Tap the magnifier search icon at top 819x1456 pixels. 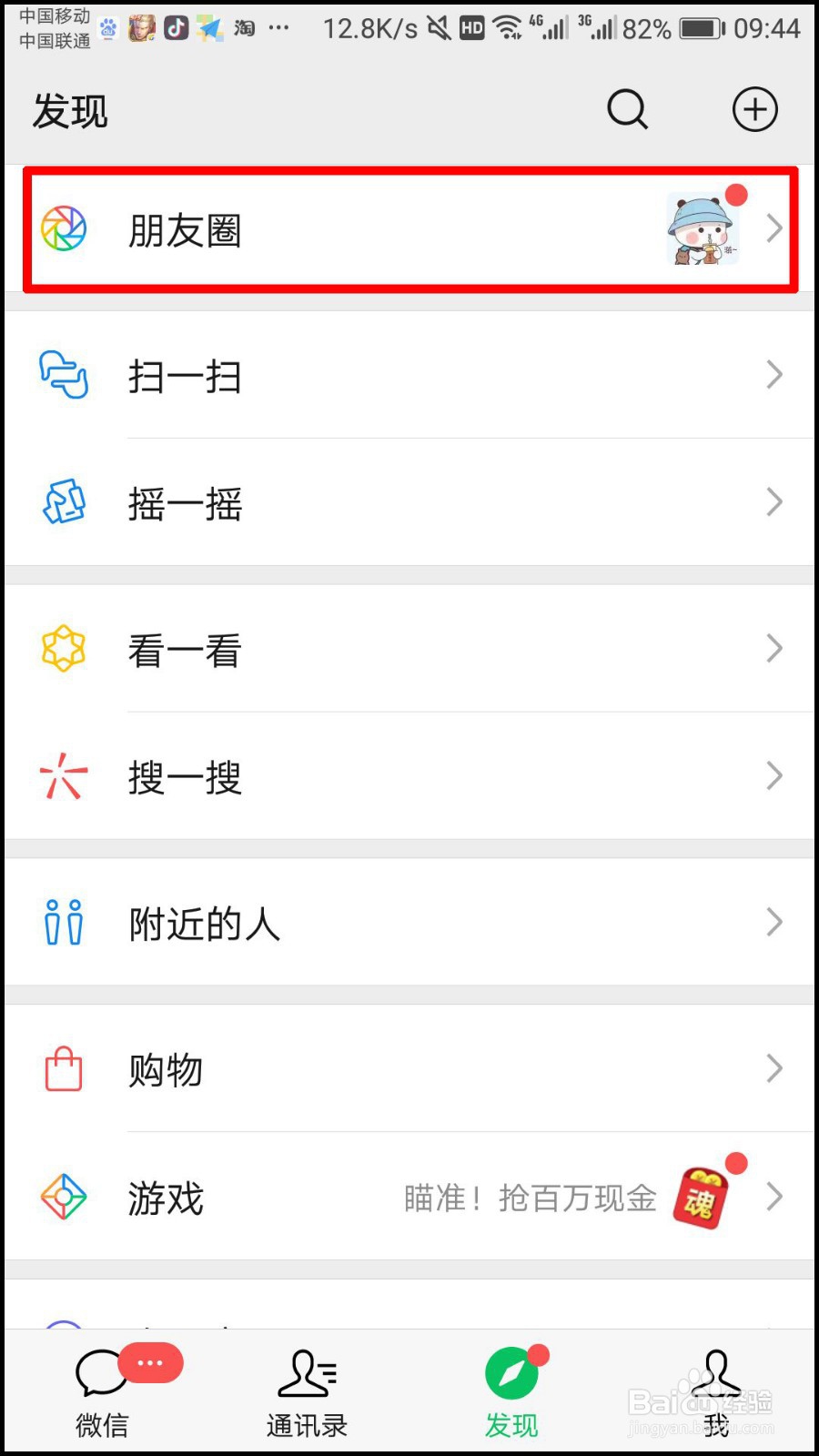[x=626, y=109]
